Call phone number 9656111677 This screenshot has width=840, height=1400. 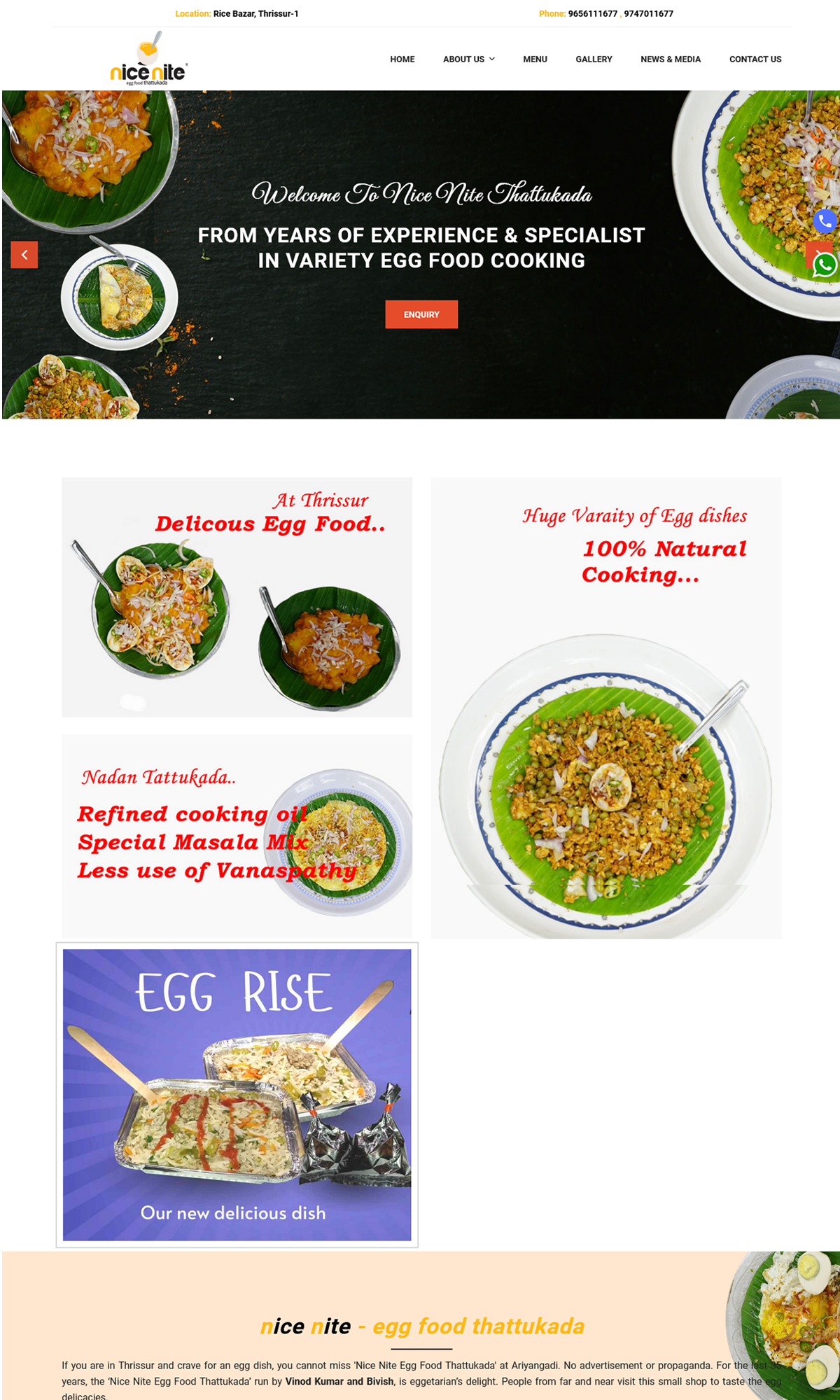(x=592, y=14)
